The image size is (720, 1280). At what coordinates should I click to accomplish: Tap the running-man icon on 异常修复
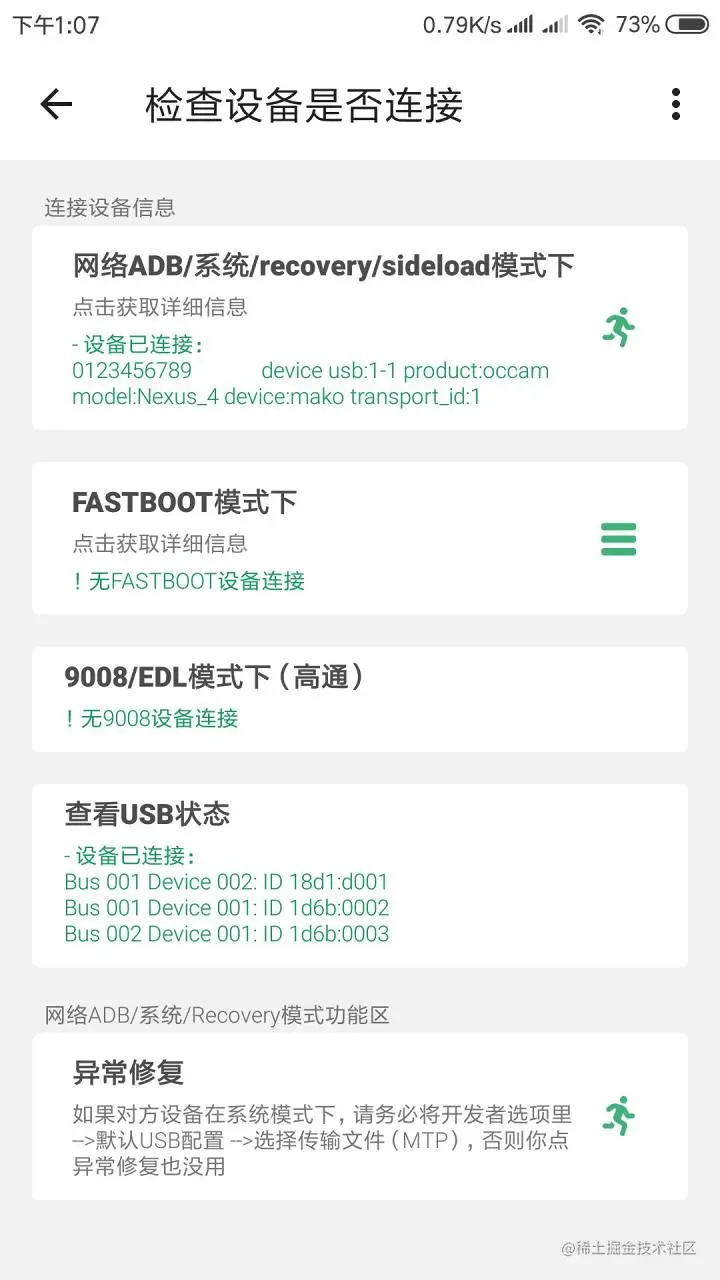tap(619, 1115)
